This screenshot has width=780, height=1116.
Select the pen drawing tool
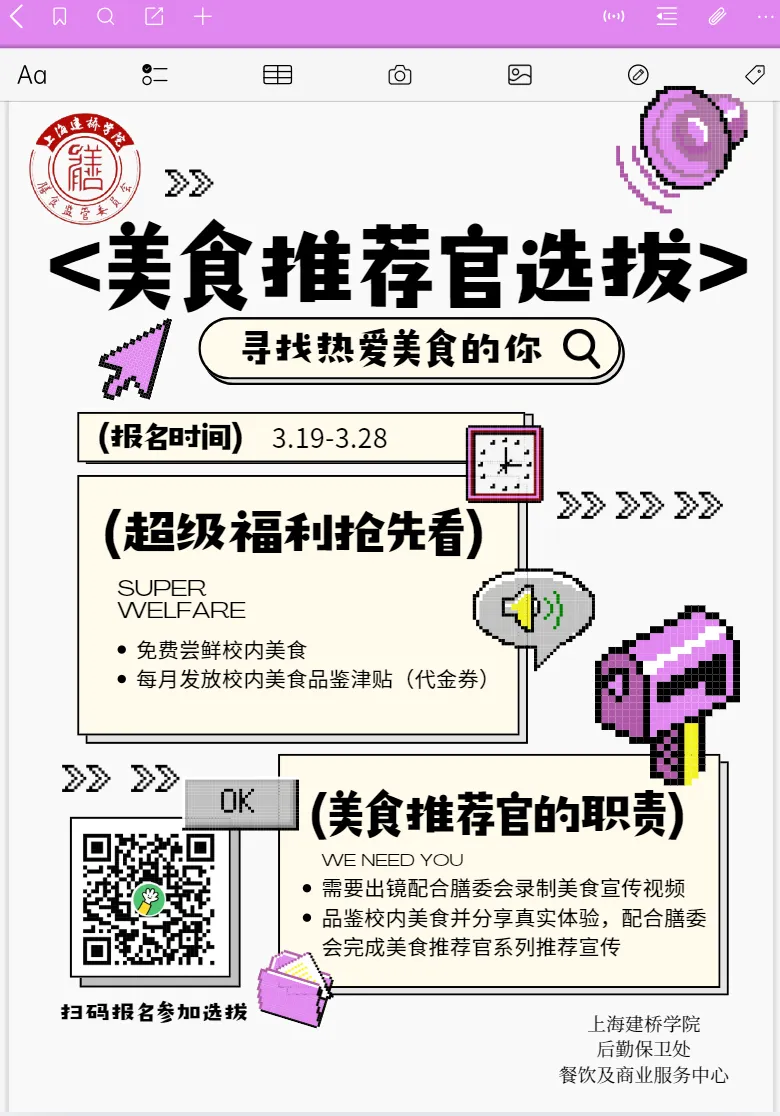(x=638, y=75)
